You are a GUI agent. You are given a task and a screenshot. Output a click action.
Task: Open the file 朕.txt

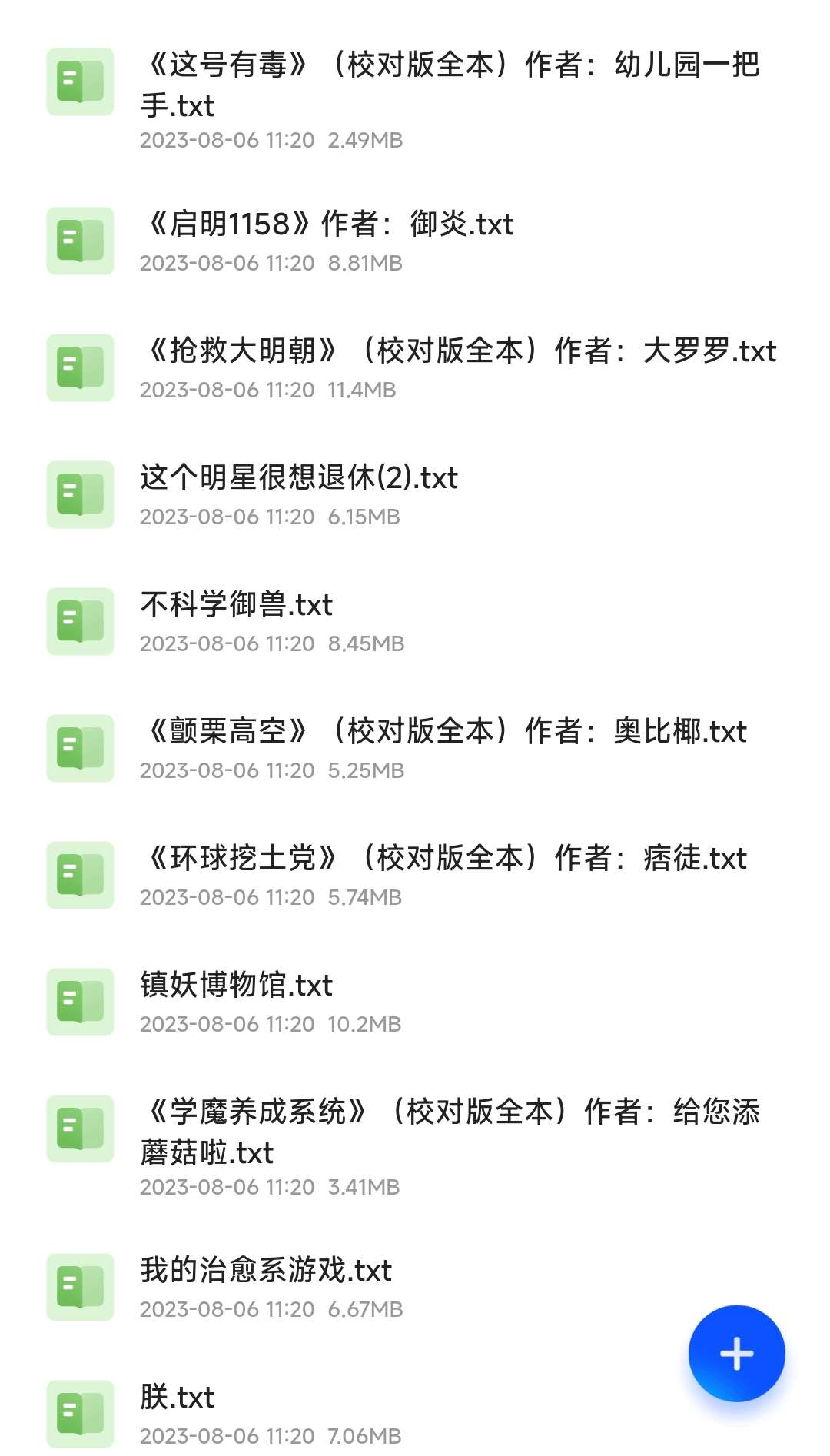tap(178, 1398)
